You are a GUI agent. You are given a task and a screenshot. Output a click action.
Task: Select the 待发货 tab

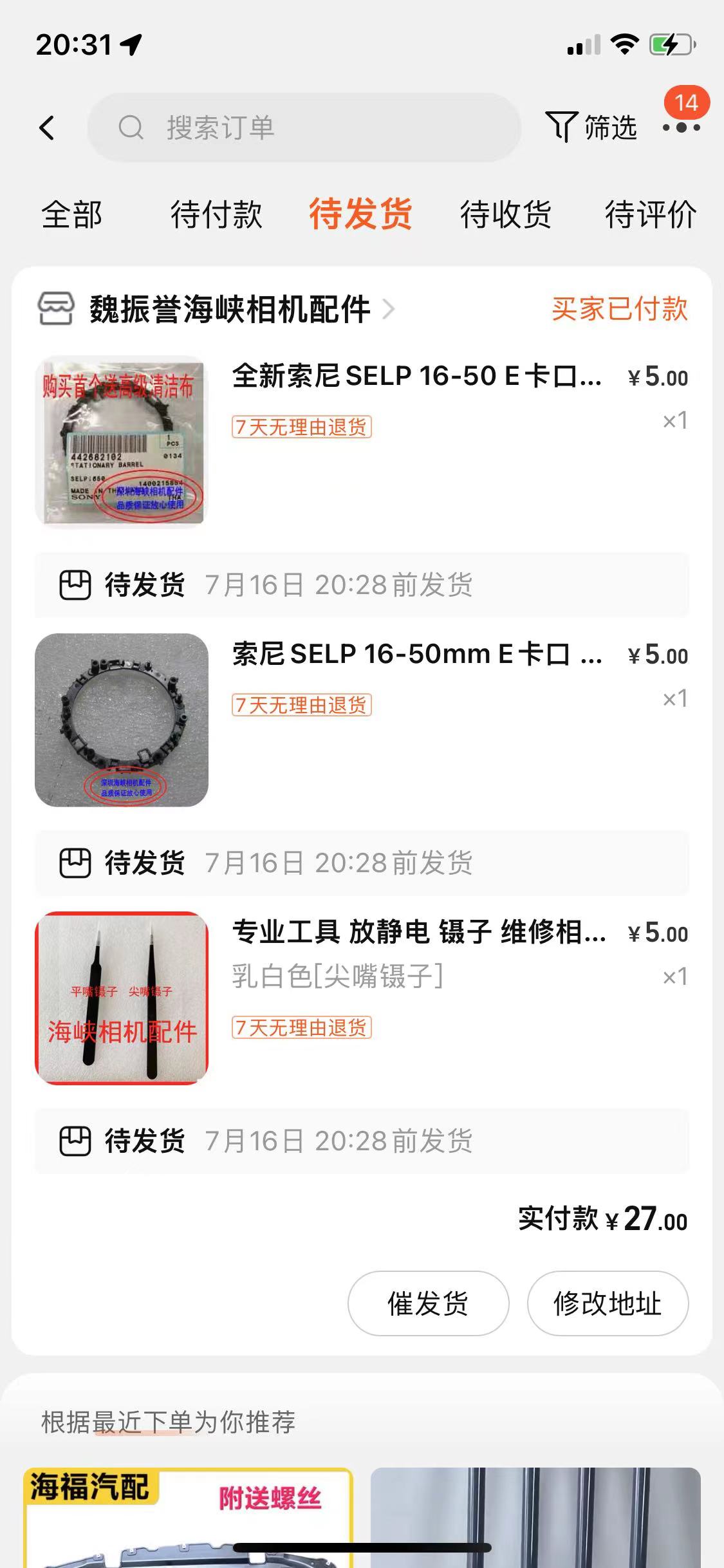coord(360,214)
